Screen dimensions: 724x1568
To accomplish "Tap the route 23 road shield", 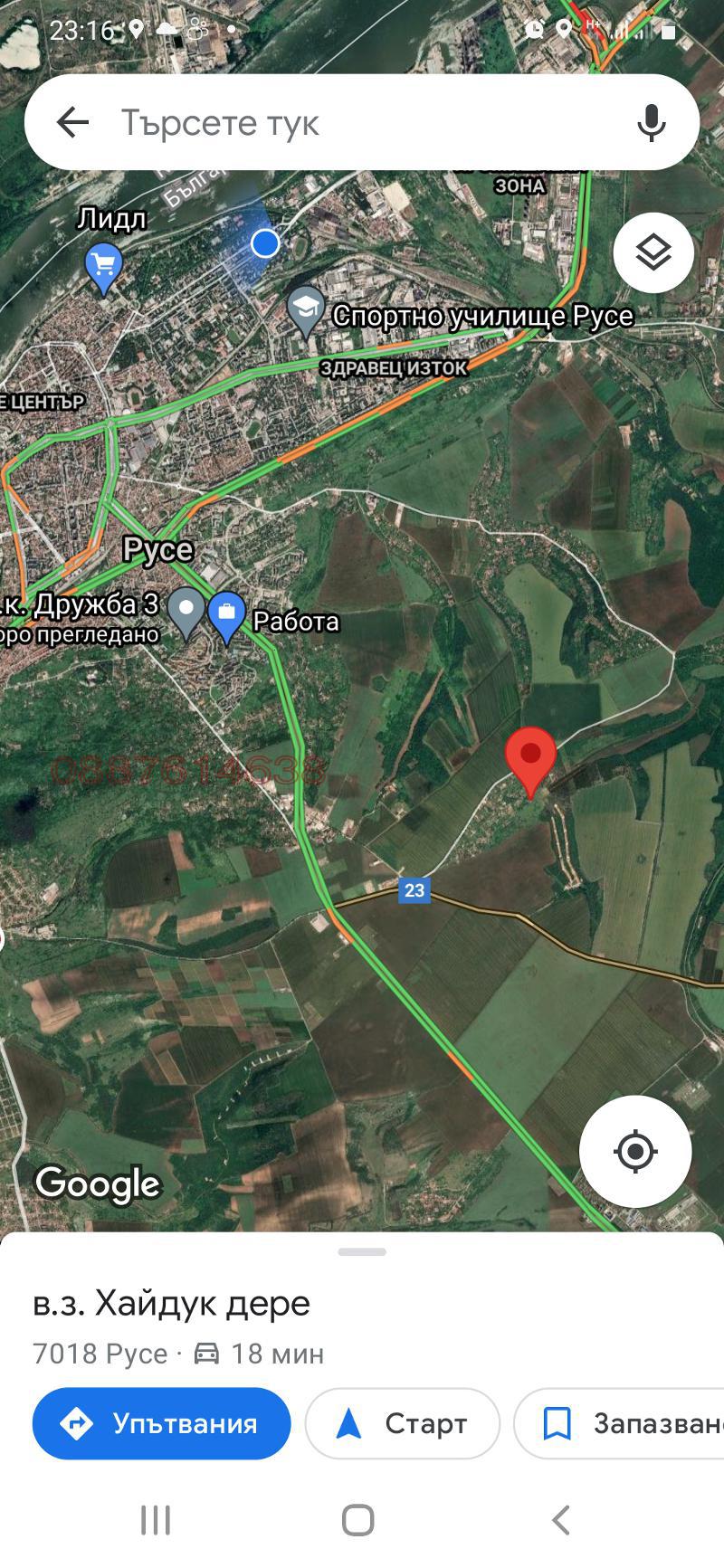I will click(x=414, y=891).
